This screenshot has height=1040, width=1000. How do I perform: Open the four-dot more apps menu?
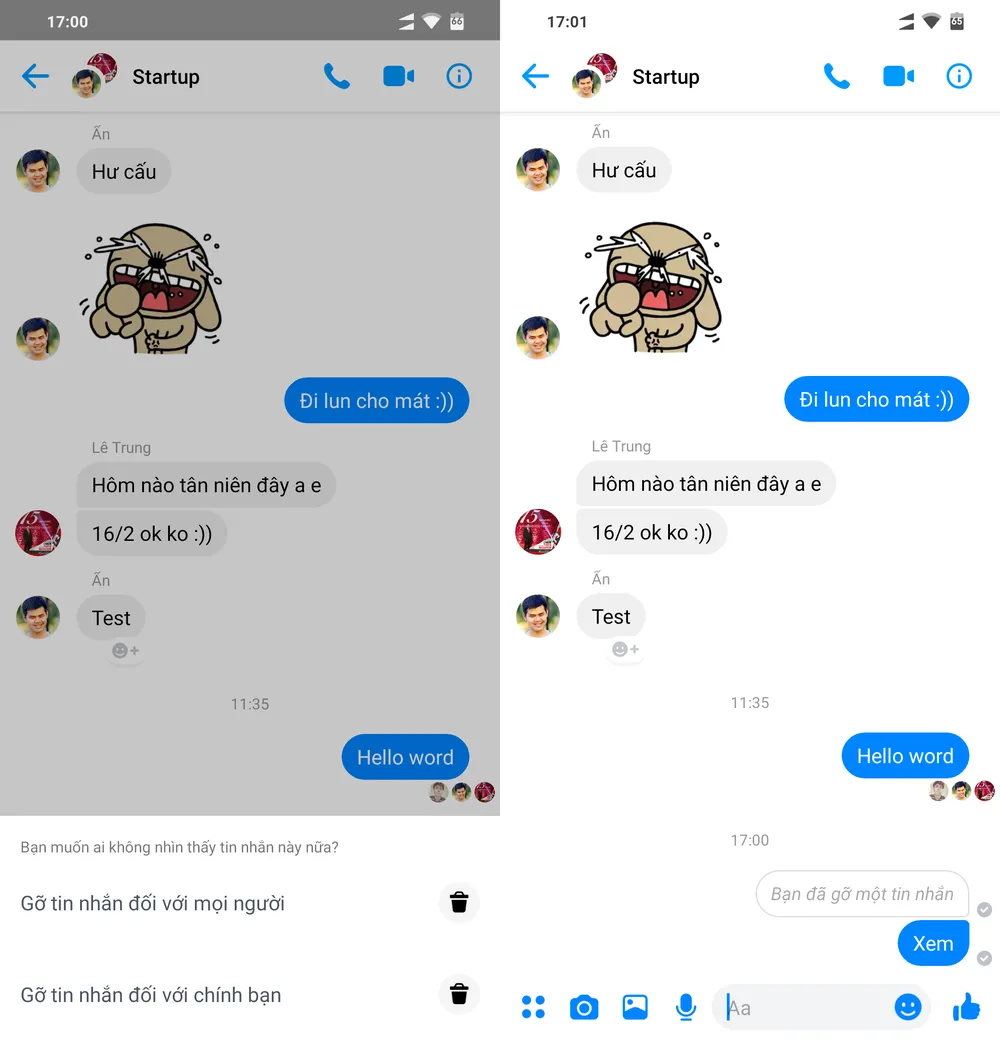[x=534, y=1008]
